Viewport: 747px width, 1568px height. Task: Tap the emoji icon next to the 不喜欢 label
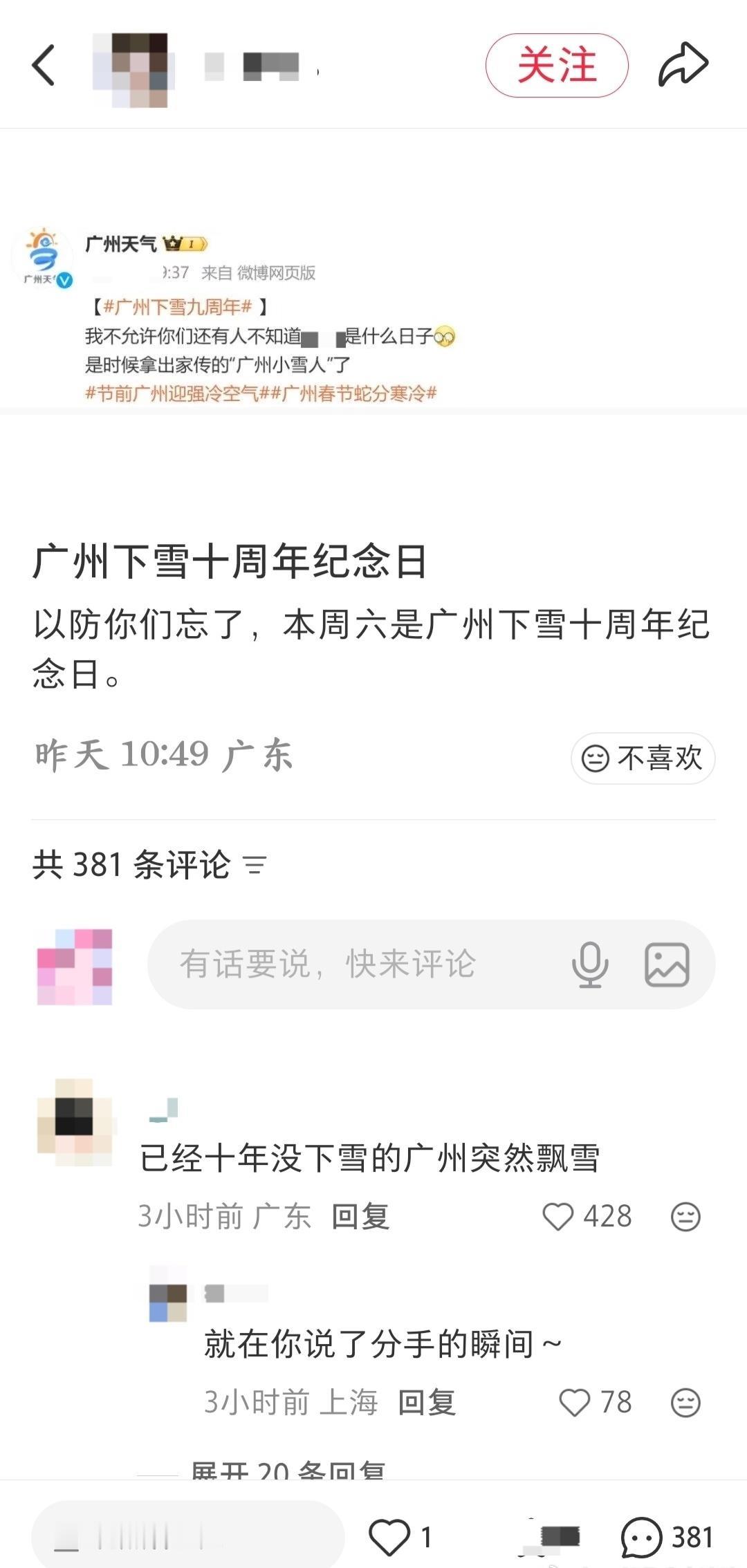596,758
